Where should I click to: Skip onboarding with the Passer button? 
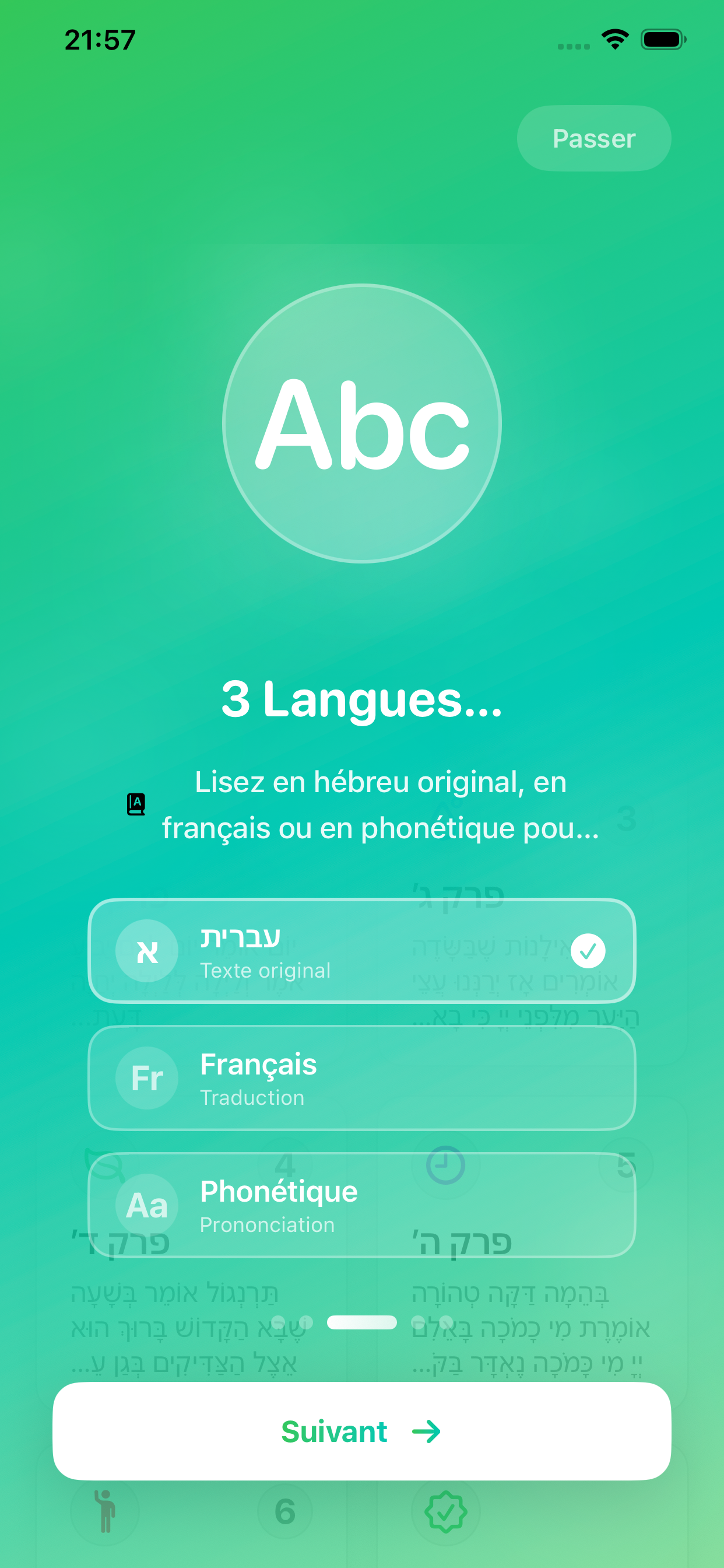[594, 138]
